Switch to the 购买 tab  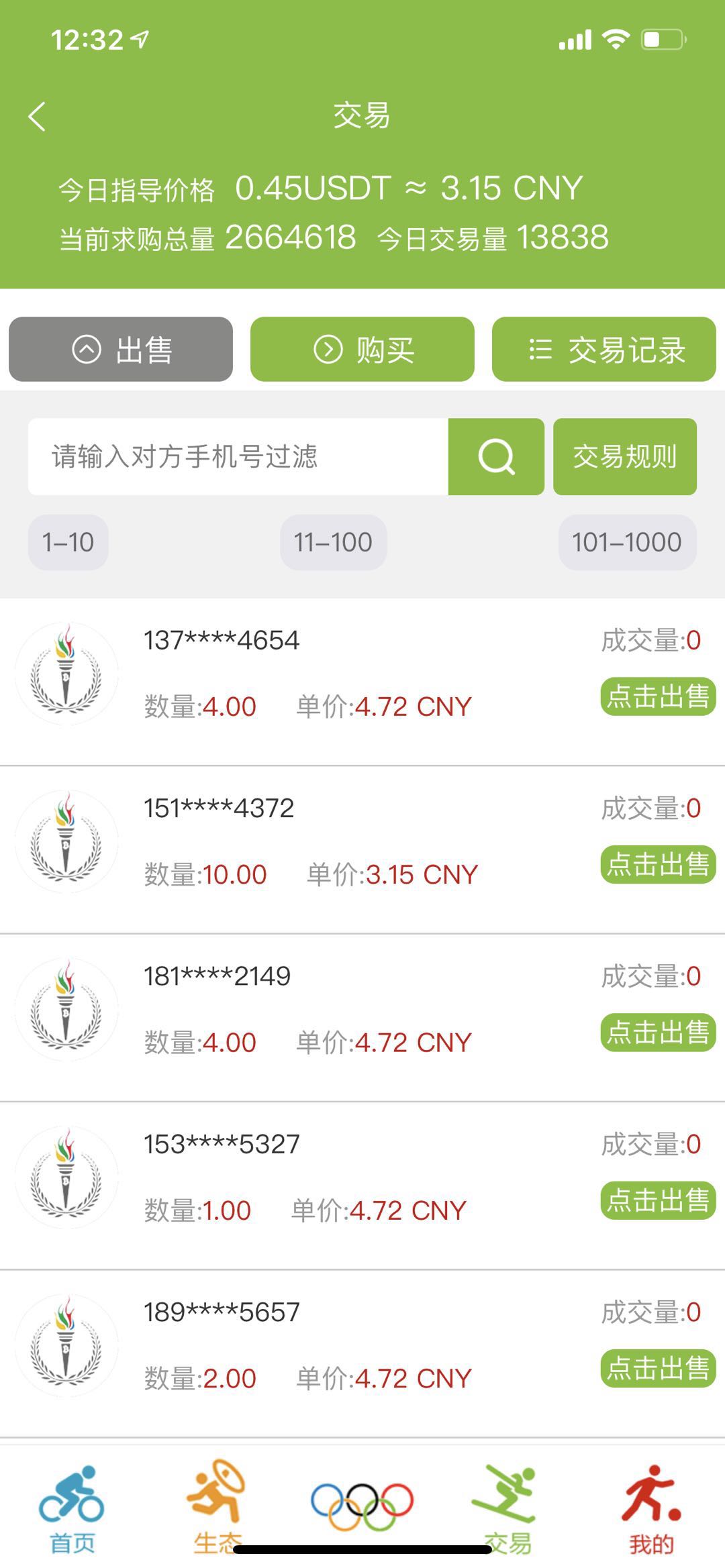tap(360, 349)
